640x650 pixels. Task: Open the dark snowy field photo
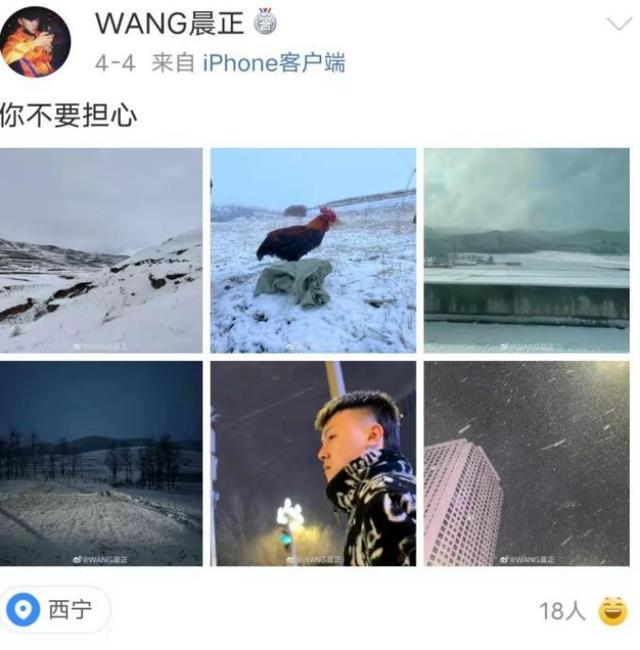click(101, 464)
